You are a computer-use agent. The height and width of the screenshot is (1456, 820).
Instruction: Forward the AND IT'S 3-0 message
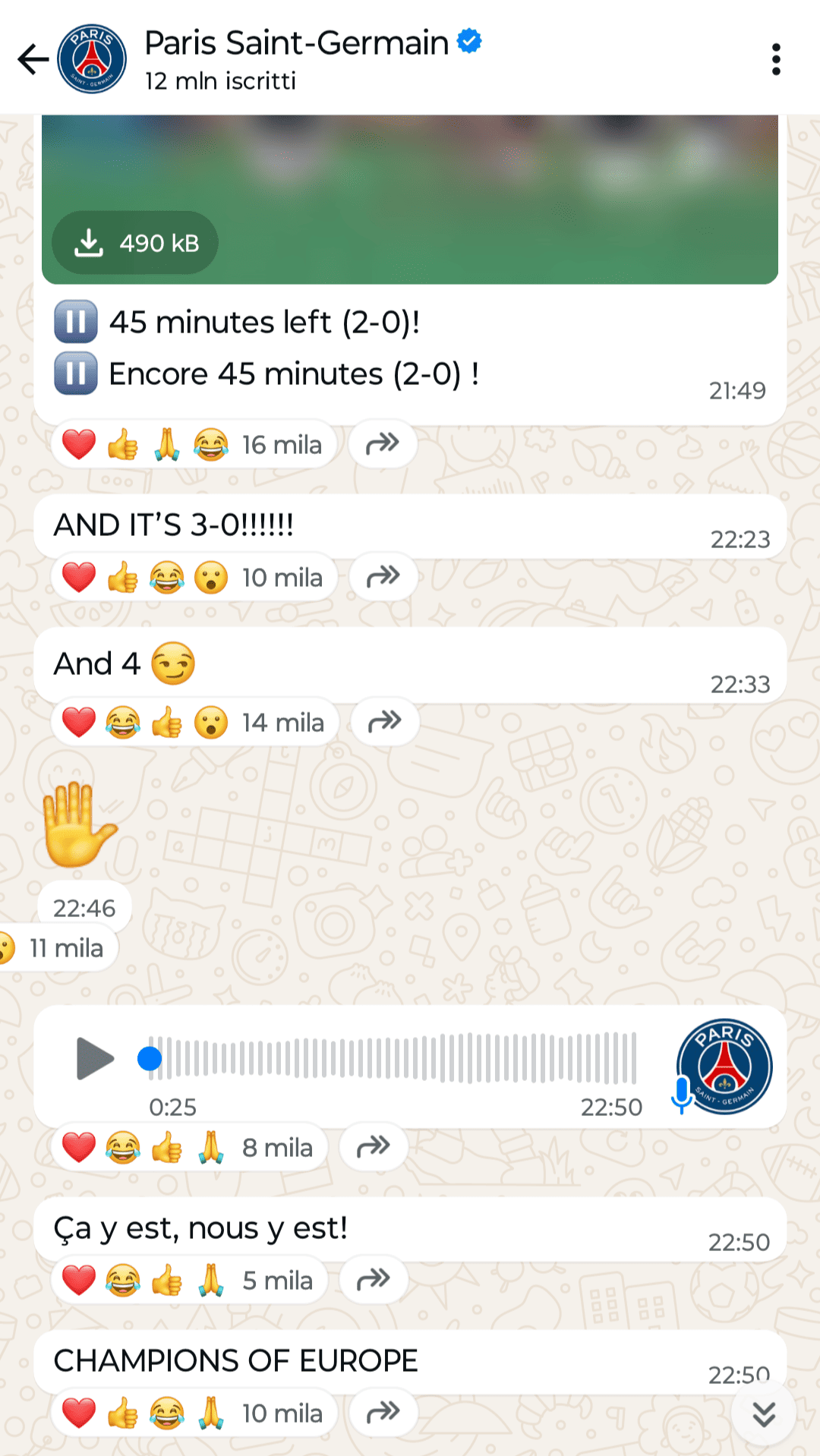click(383, 577)
